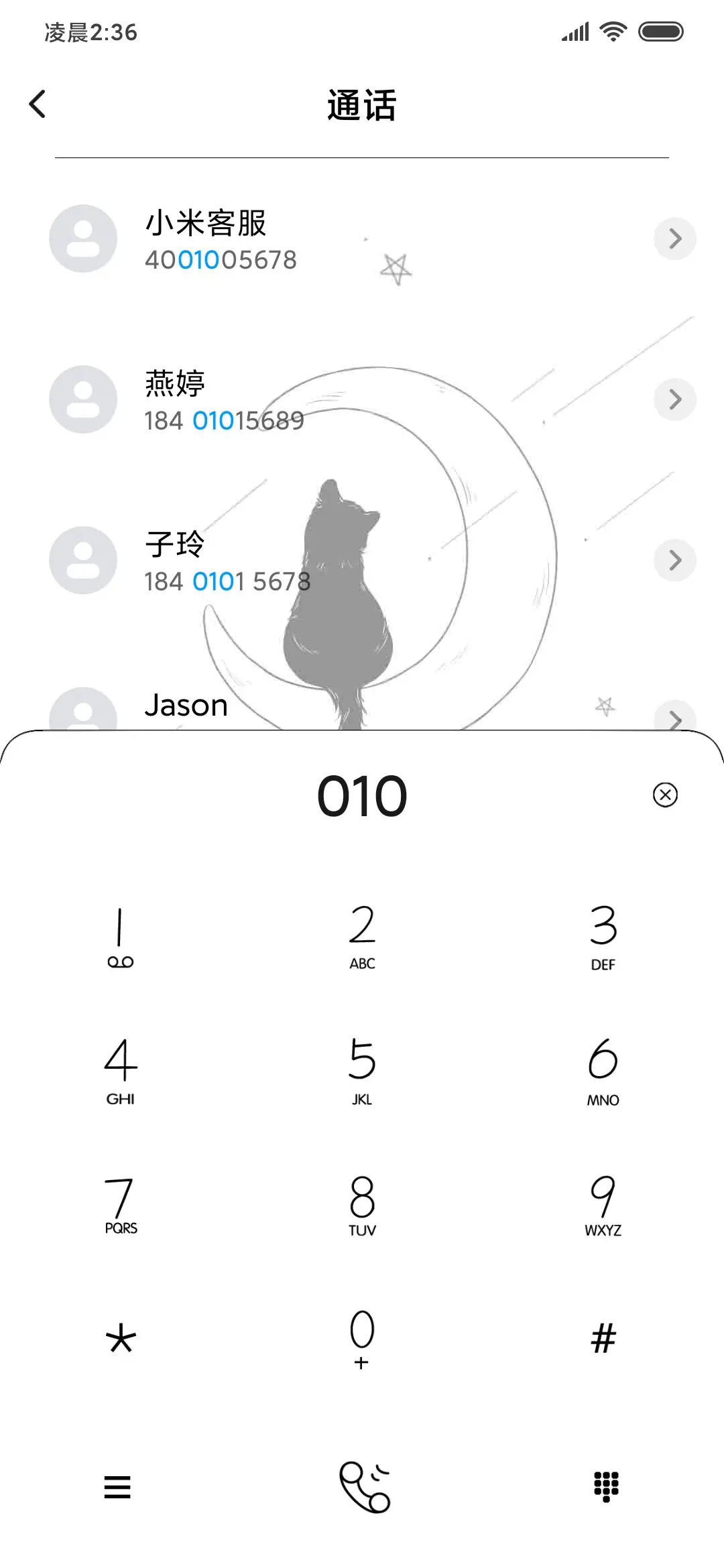
Task: Open 小米客服's contact avatar
Action: [82, 238]
